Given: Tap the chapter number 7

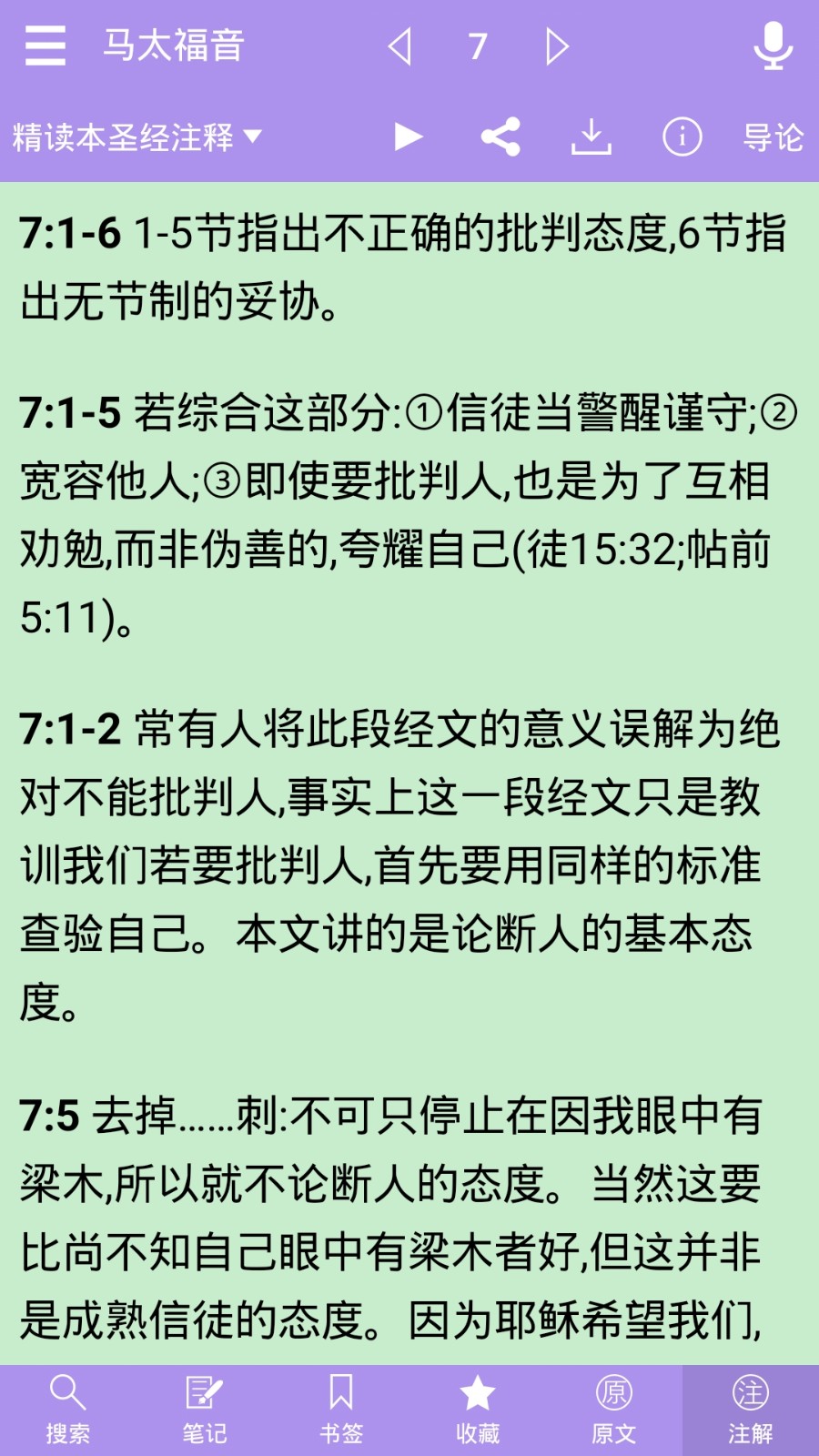Looking at the screenshot, I should (x=477, y=45).
